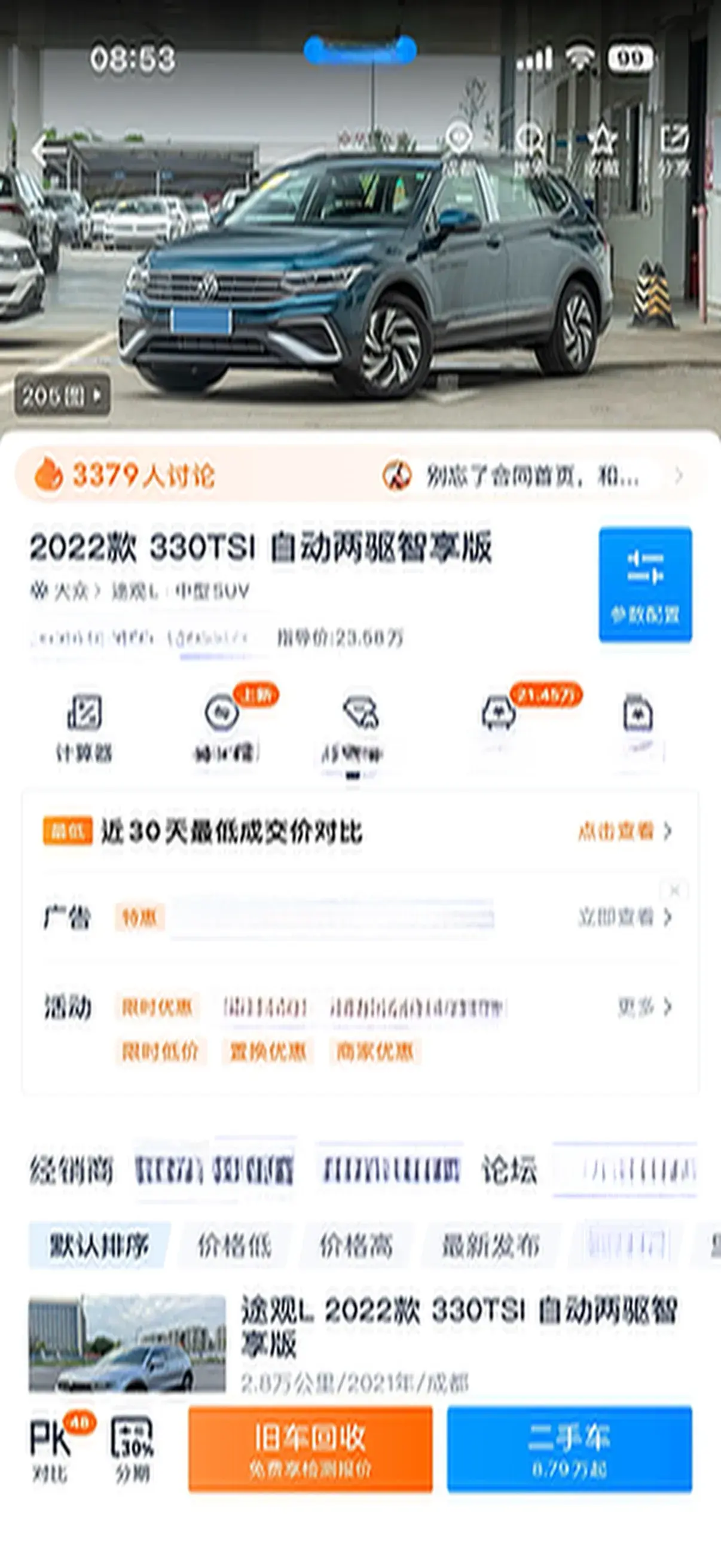Open the ad's view now link
The image size is (721, 1568).
click(x=624, y=917)
